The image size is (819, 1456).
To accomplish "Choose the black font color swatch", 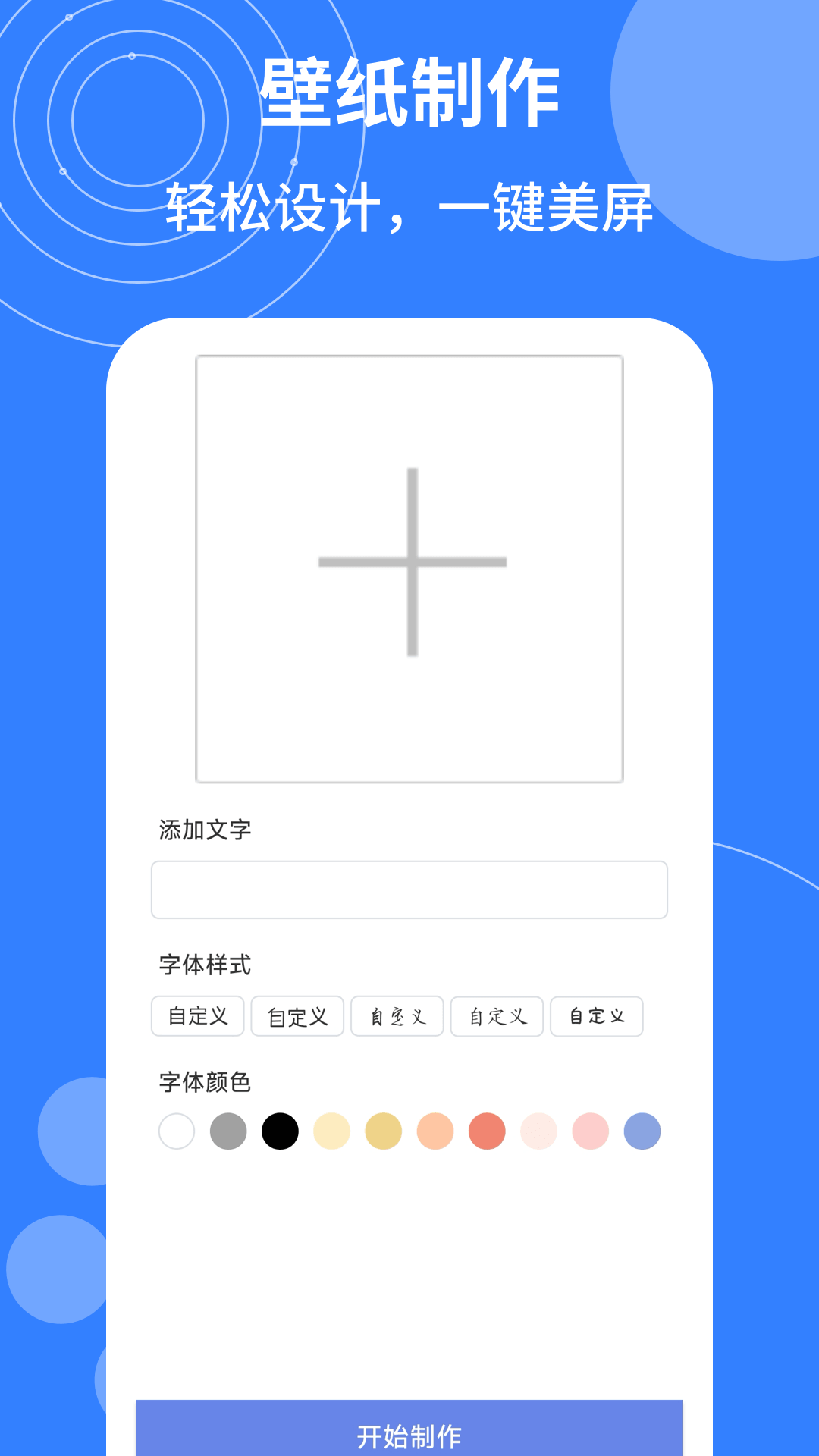I will coord(280,1131).
